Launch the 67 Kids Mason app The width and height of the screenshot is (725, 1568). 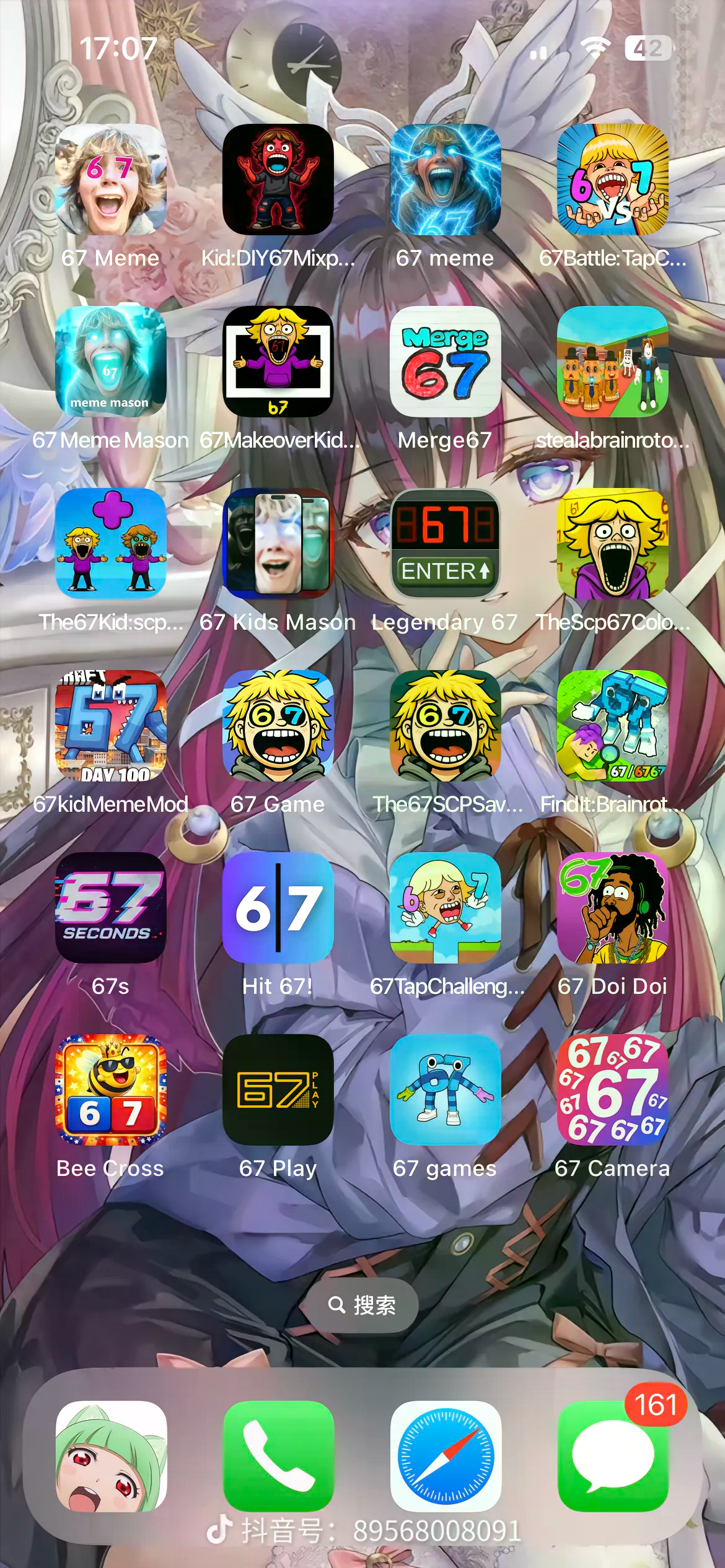click(x=278, y=544)
